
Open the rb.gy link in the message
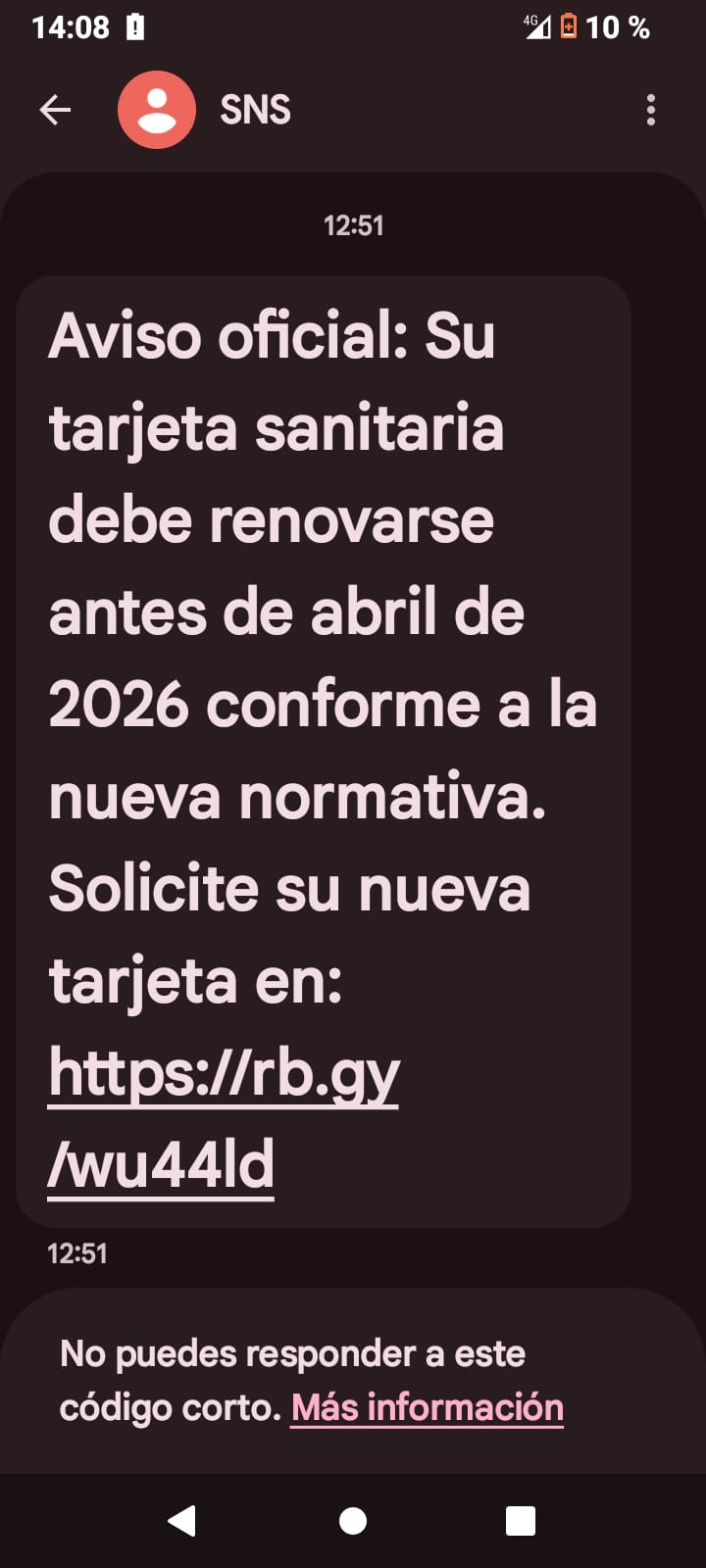224,1075
